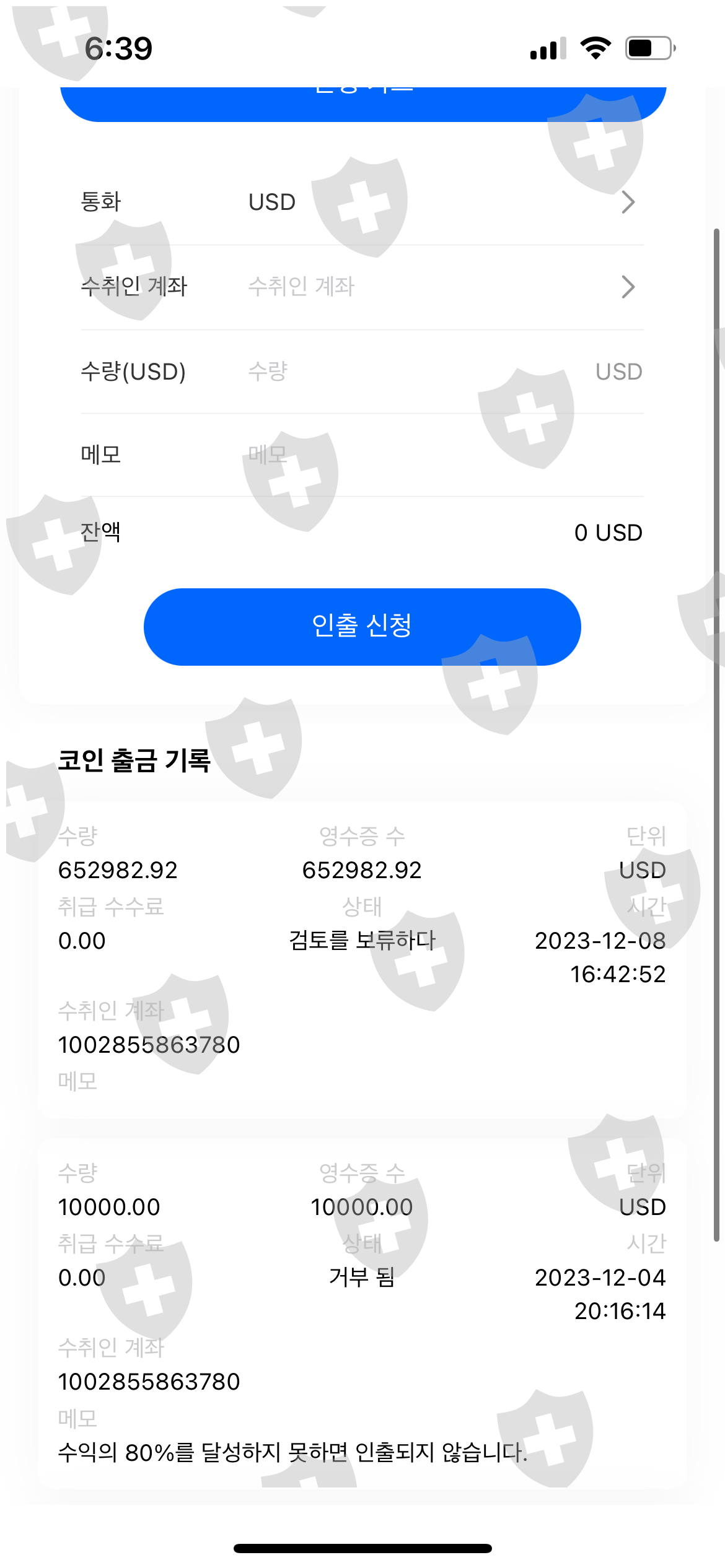Open the 통화 currency selector showing USD
This screenshot has height=1568, width=725.
pyautogui.click(x=362, y=203)
